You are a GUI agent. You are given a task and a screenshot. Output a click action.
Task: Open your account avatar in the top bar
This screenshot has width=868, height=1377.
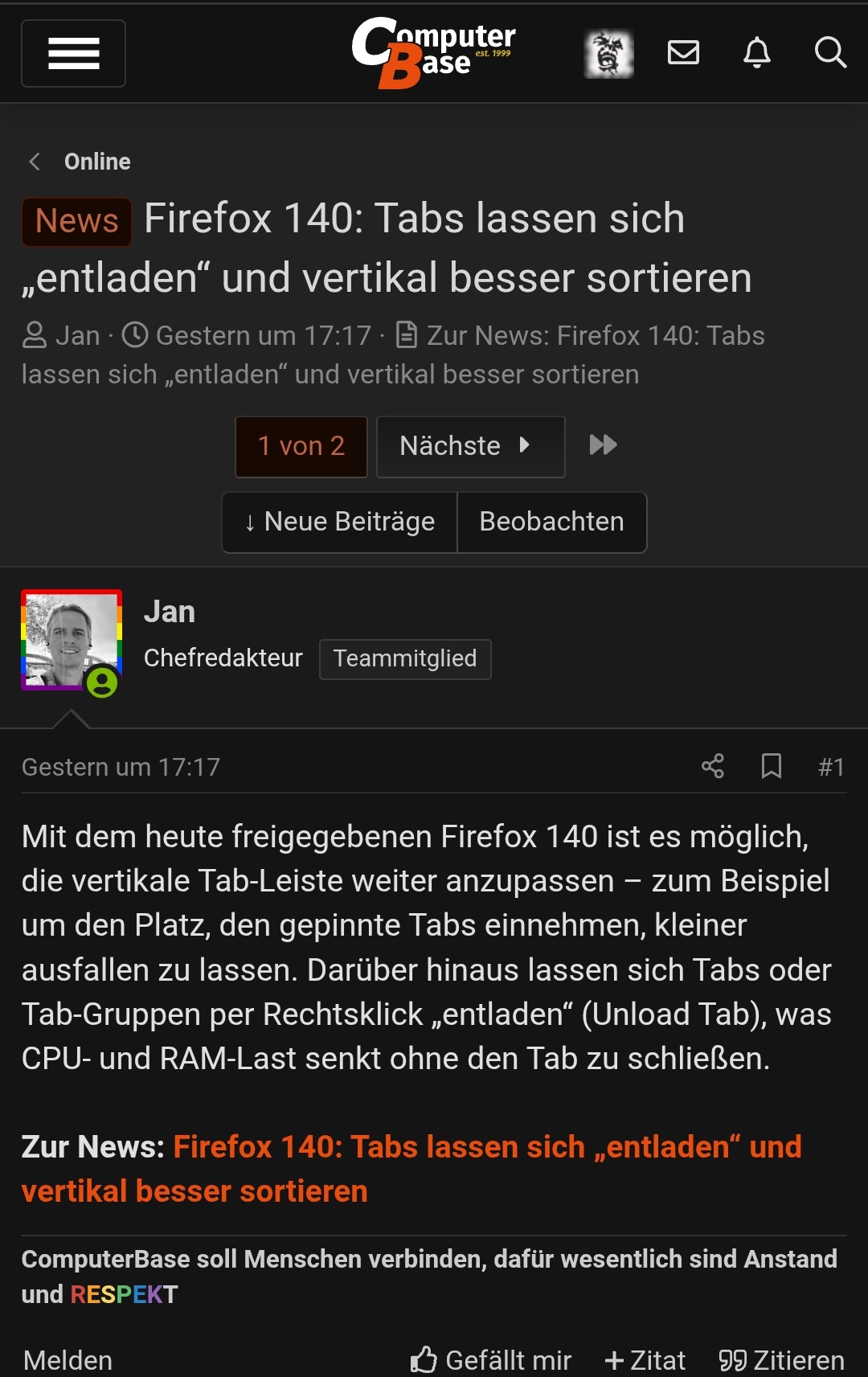608,53
